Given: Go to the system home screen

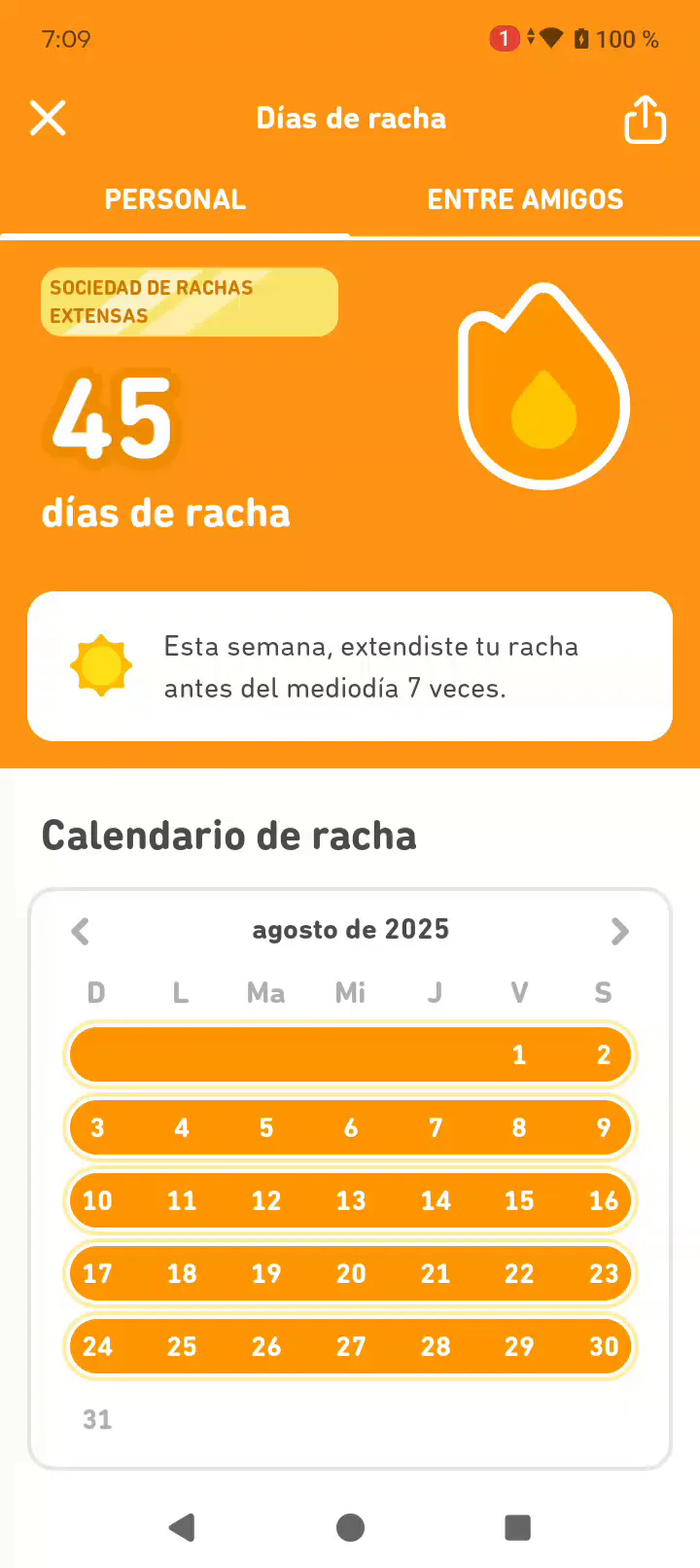Looking at the screenshot, I should click(350, 1527).
